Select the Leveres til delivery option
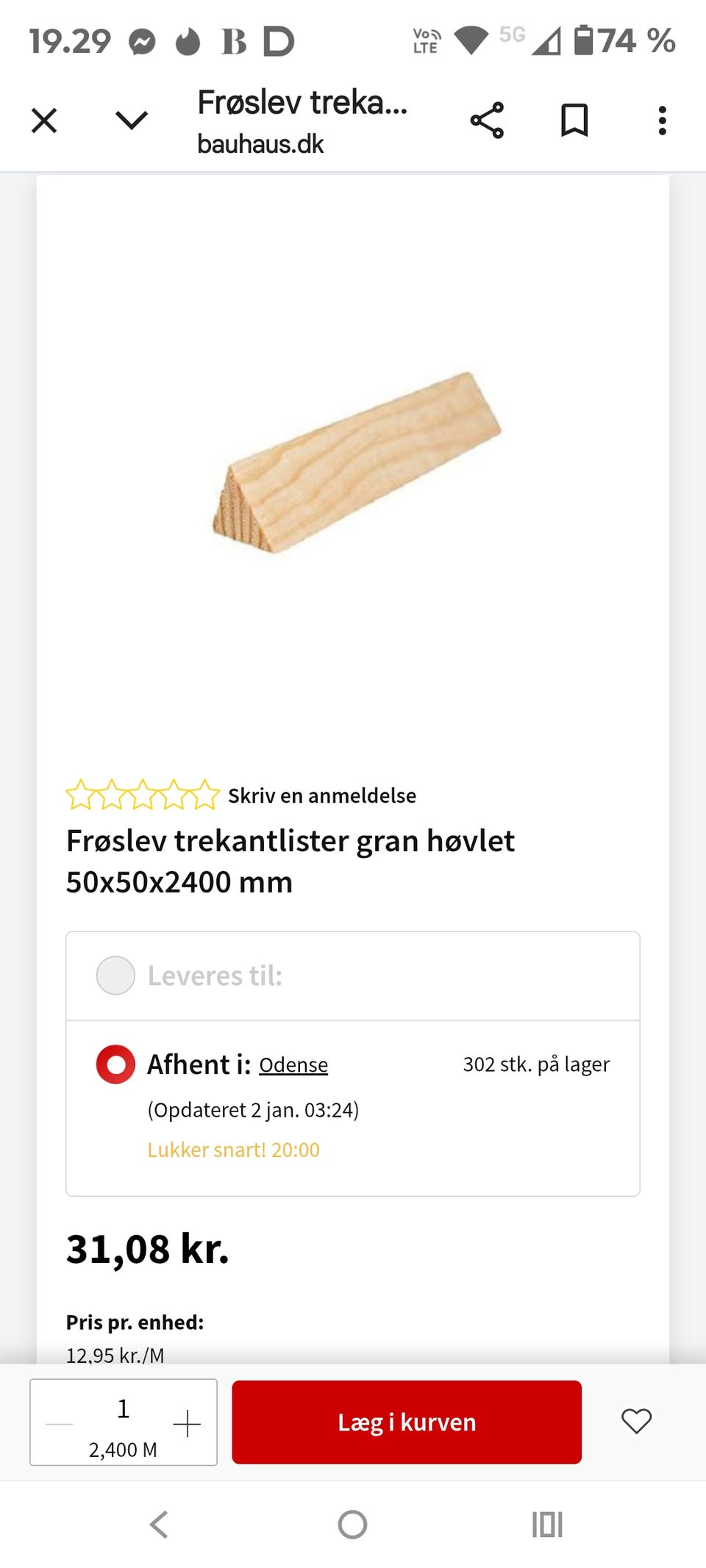706x1568 pixels. tap(115, 975)
